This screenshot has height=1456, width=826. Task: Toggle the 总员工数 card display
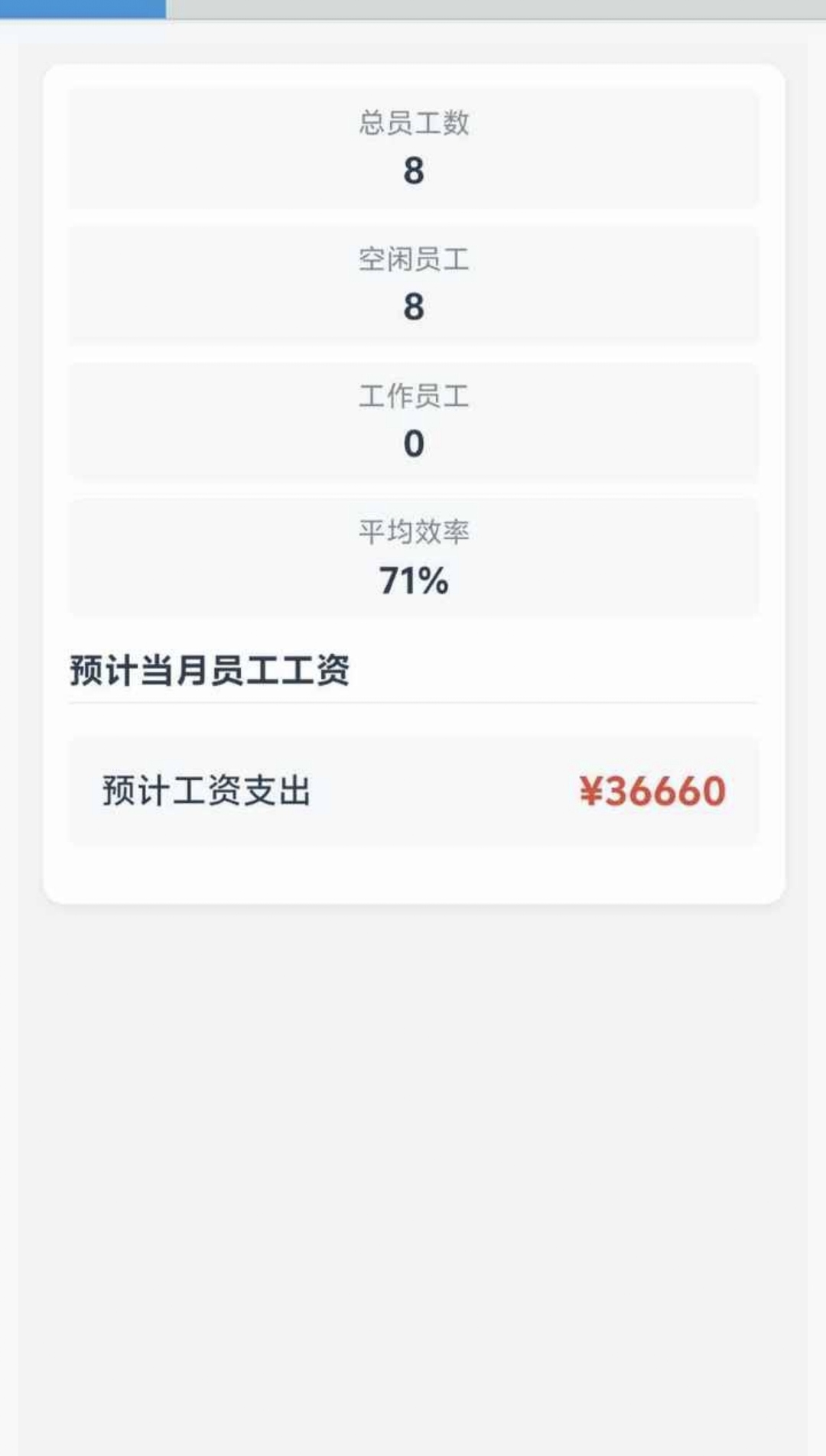413,148
